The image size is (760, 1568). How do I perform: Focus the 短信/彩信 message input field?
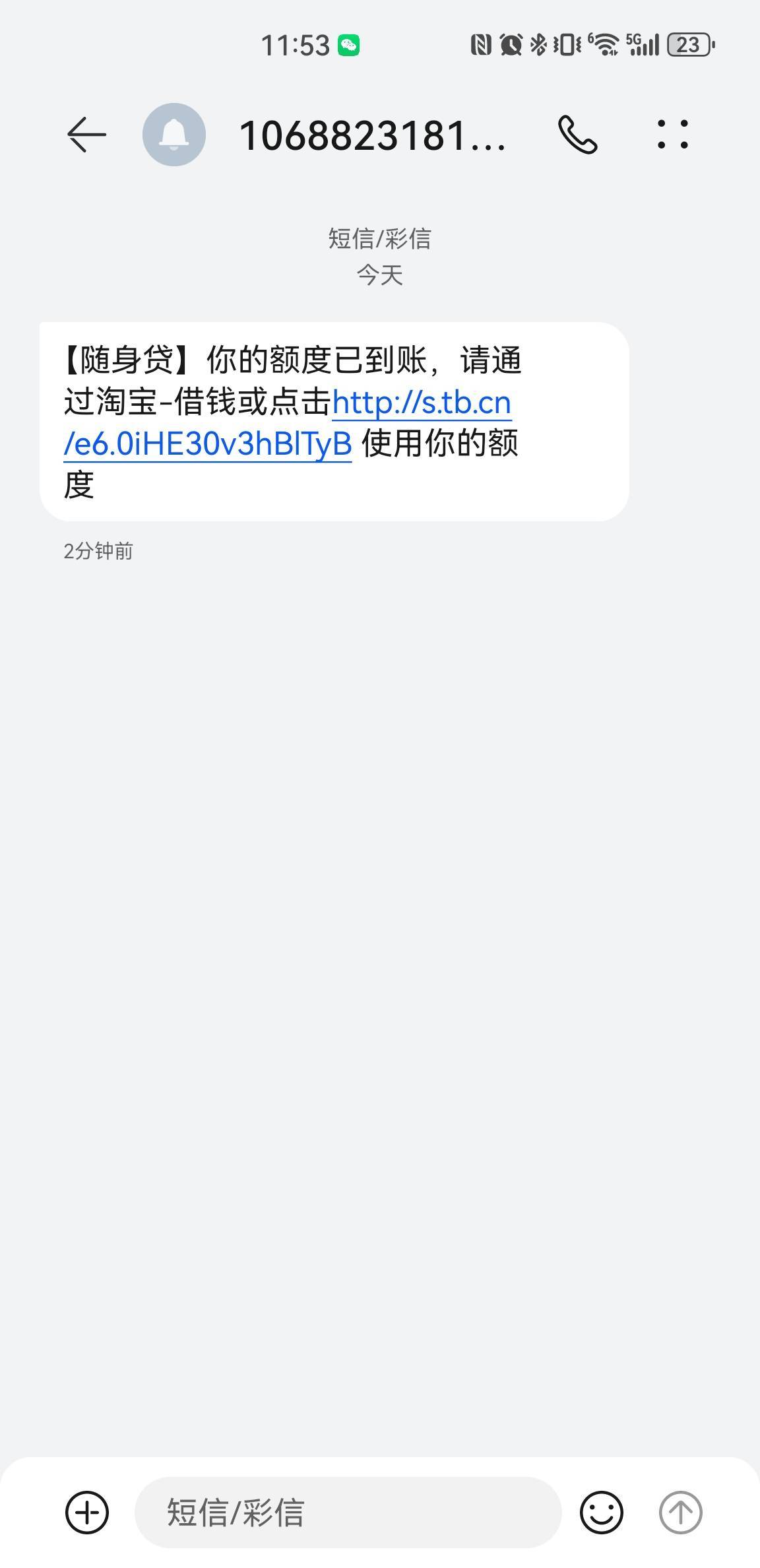point(348,1512)
